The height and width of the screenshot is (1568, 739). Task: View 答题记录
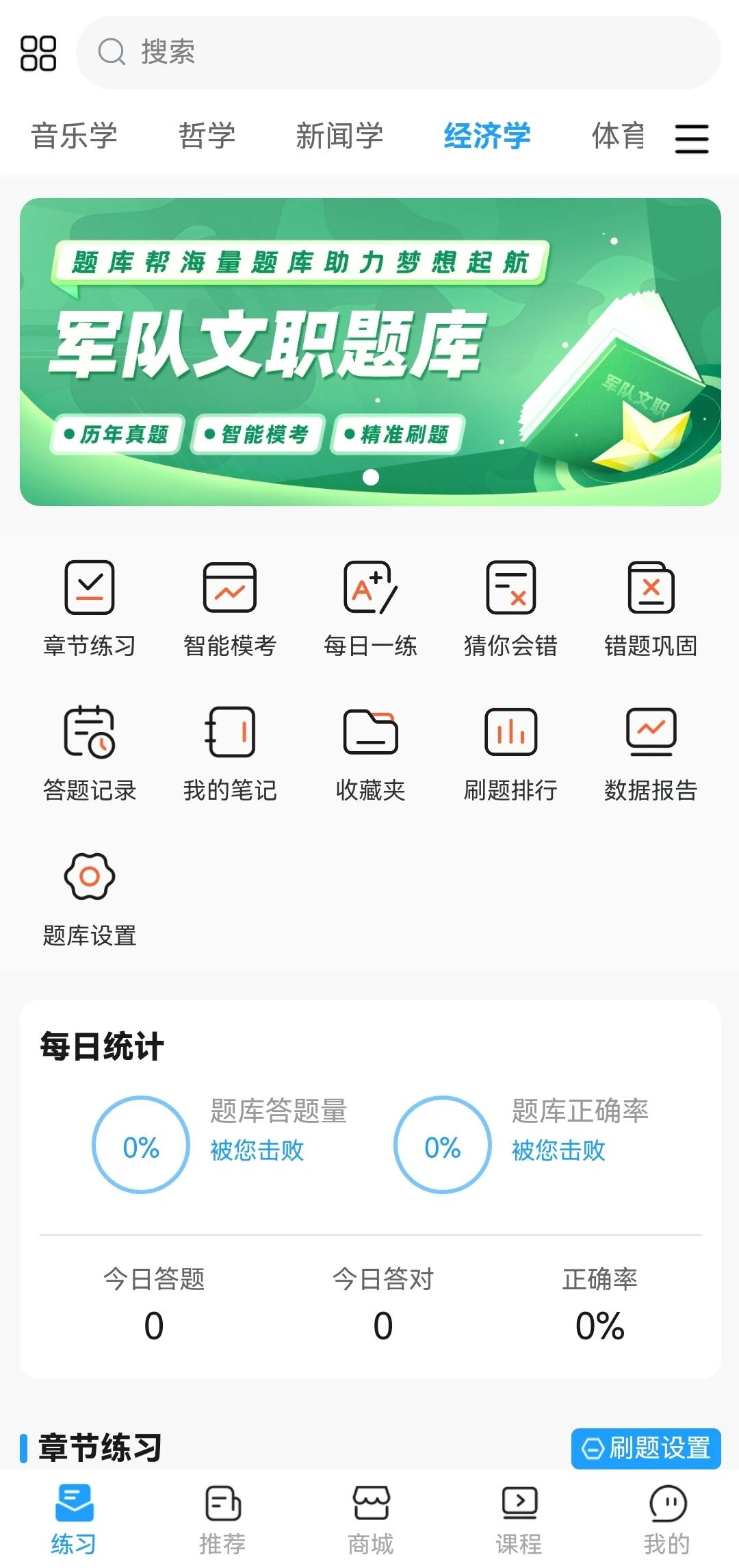click(x=90, y=753)
